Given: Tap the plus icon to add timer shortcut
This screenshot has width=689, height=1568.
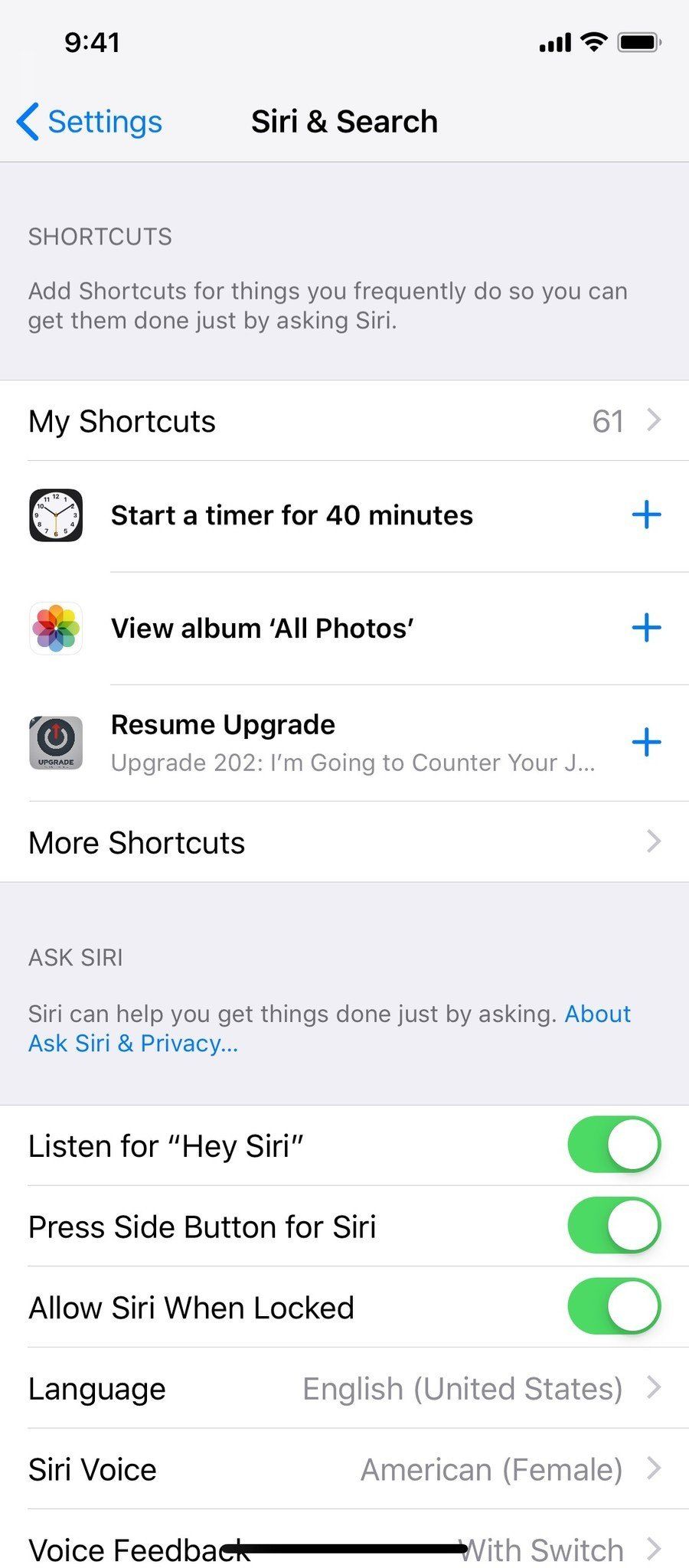Looking at the screenshot, I should [647, 514].
